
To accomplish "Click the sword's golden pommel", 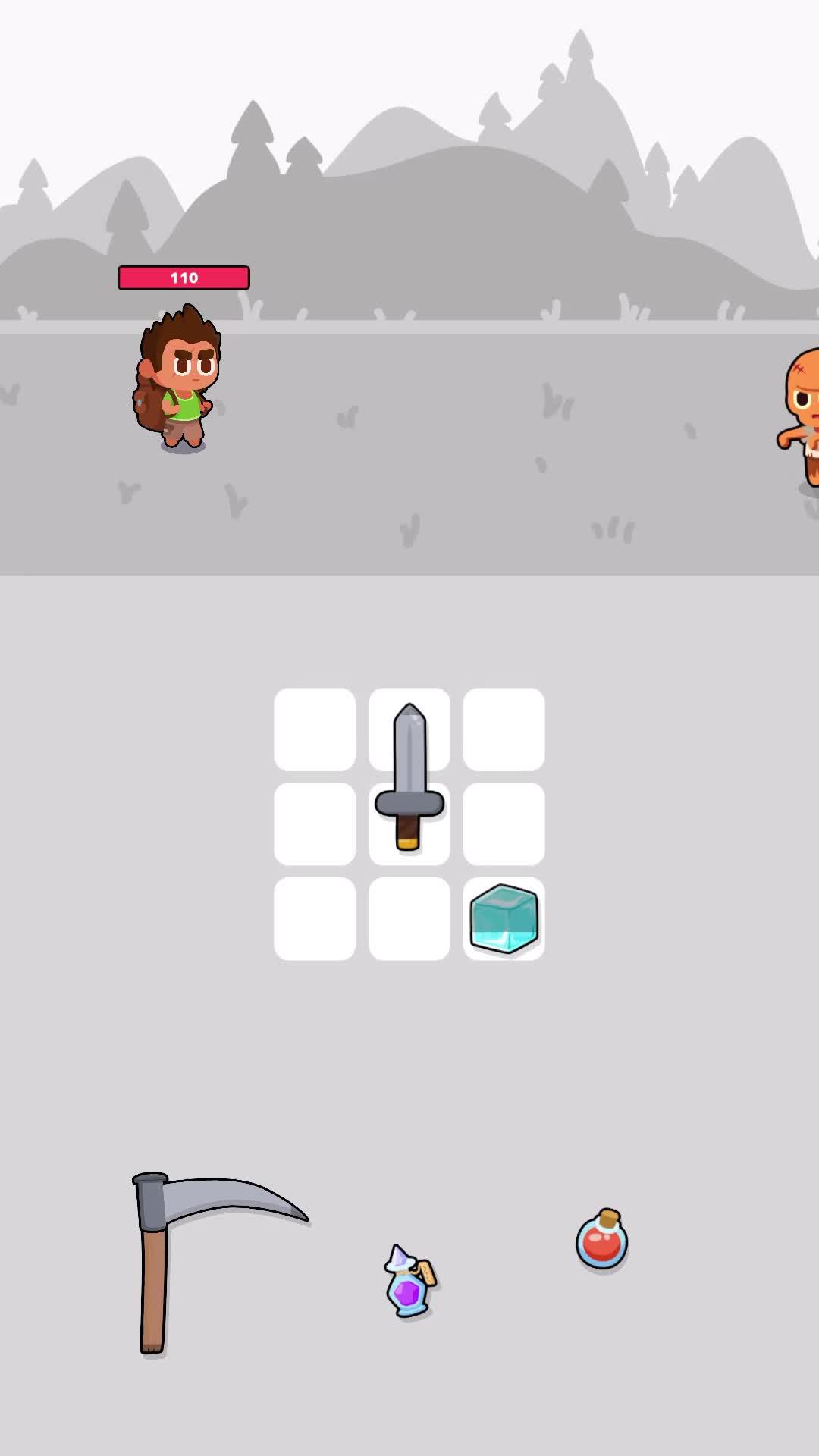I will 407,842.
